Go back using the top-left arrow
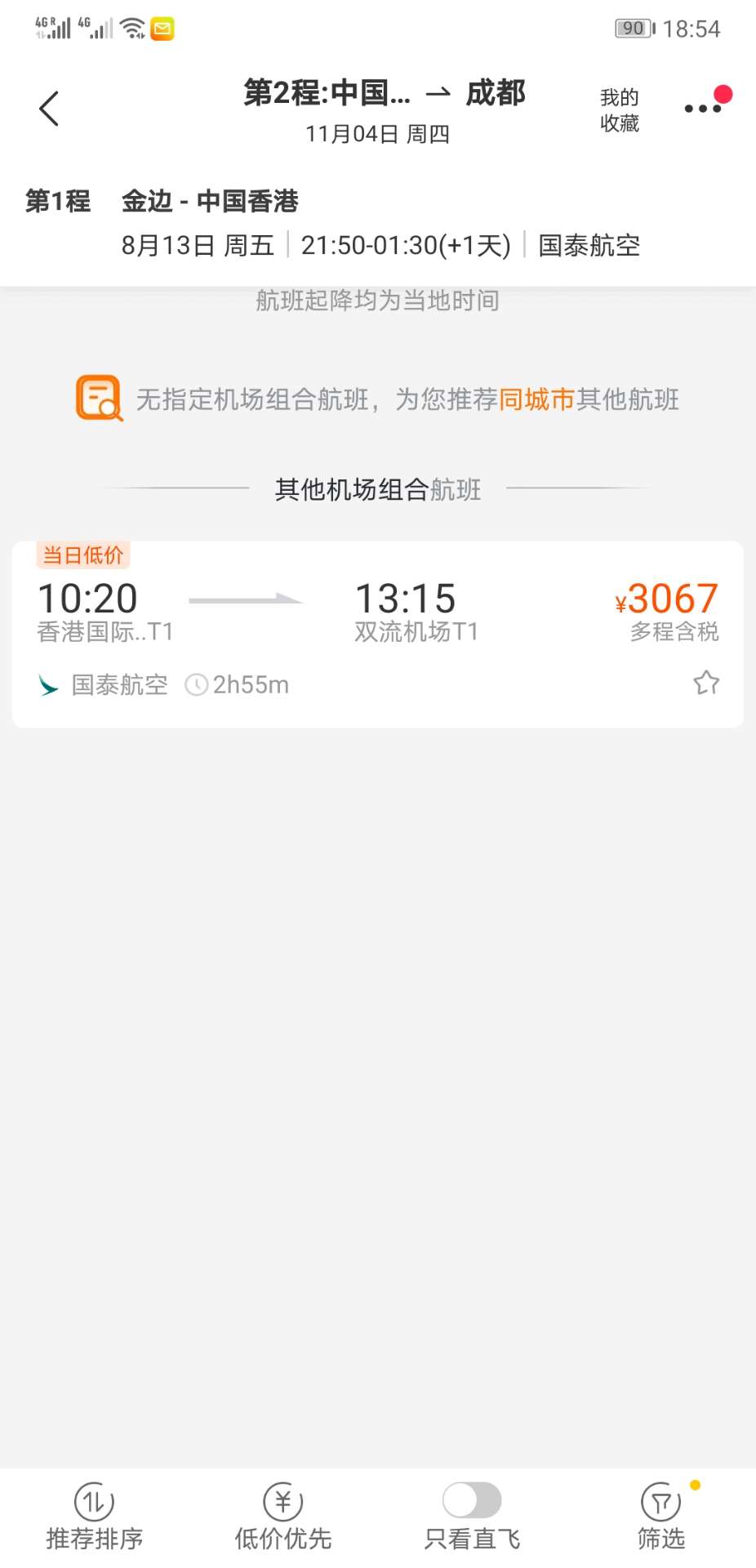This screenshot has width=756, height=1568. [x=49, y=109]
